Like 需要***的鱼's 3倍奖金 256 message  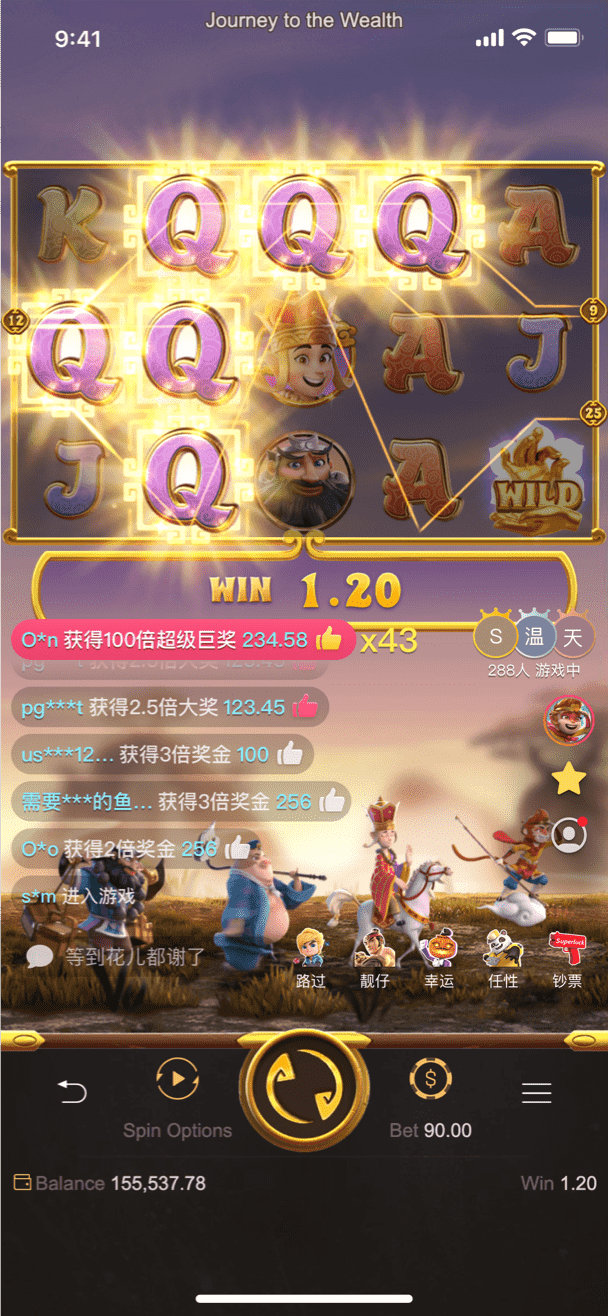tap(330, 801)
